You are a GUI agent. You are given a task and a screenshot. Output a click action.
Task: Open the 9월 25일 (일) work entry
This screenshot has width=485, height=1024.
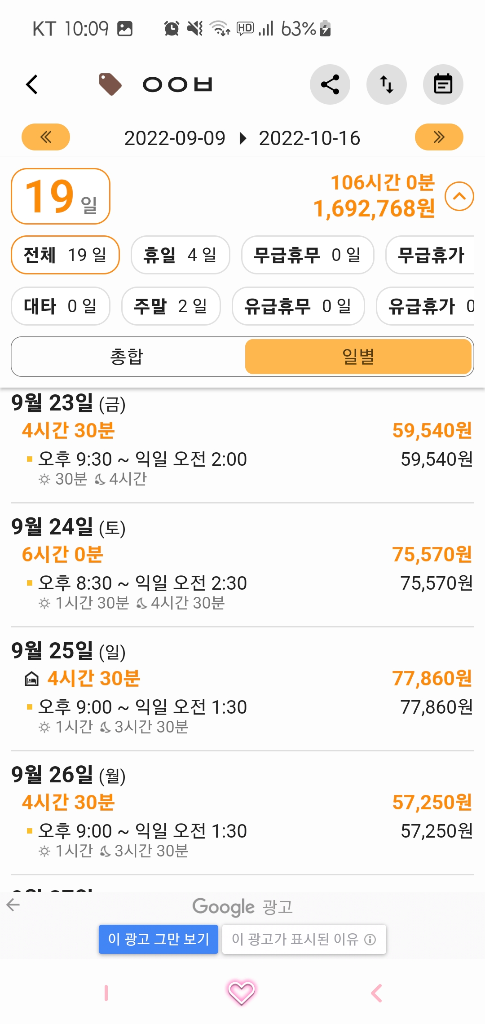(x=242, y=689)
